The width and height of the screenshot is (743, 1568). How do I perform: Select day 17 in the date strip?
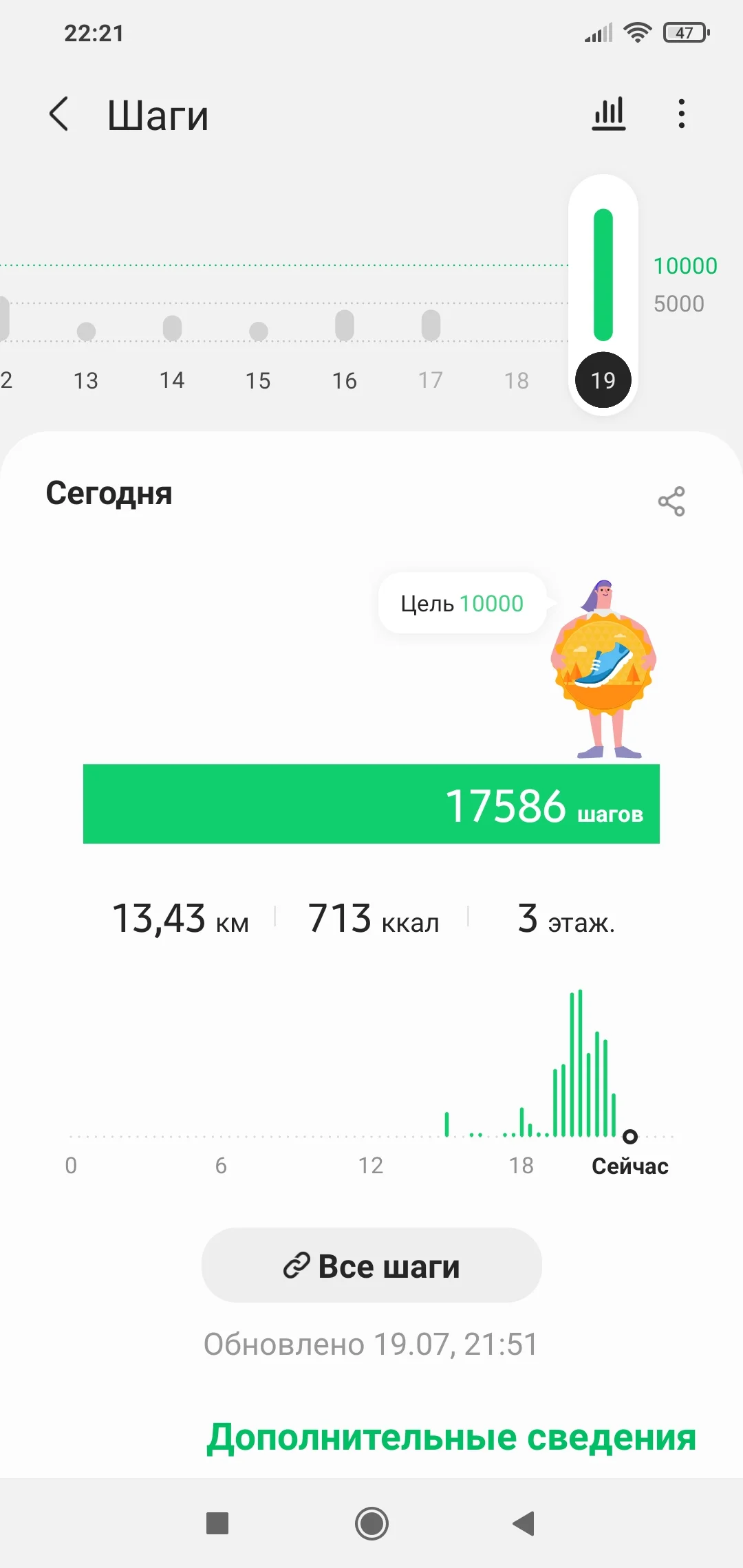pyautogui.click(x=431, y=380)
